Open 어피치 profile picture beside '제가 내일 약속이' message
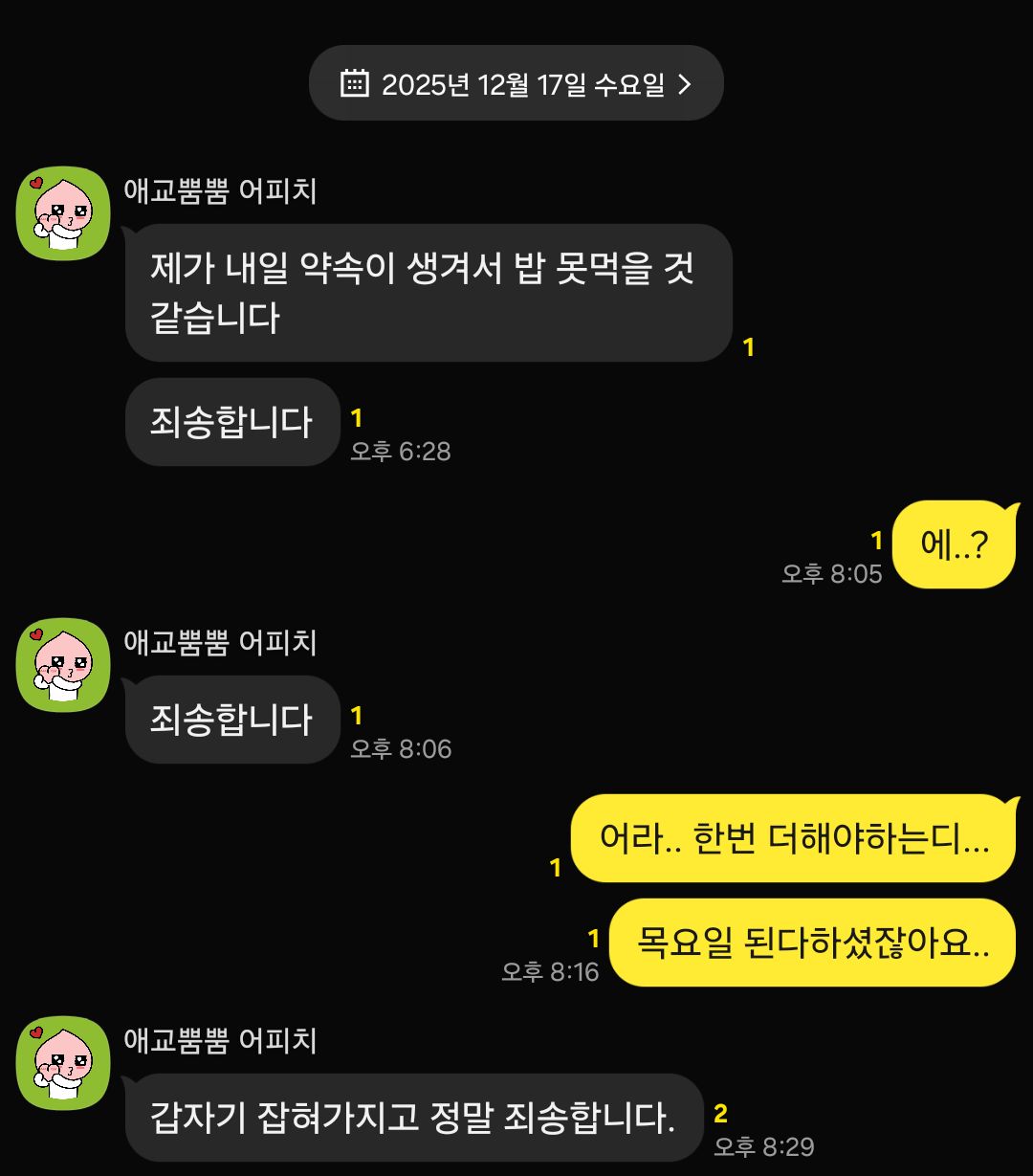 (63, 212)
